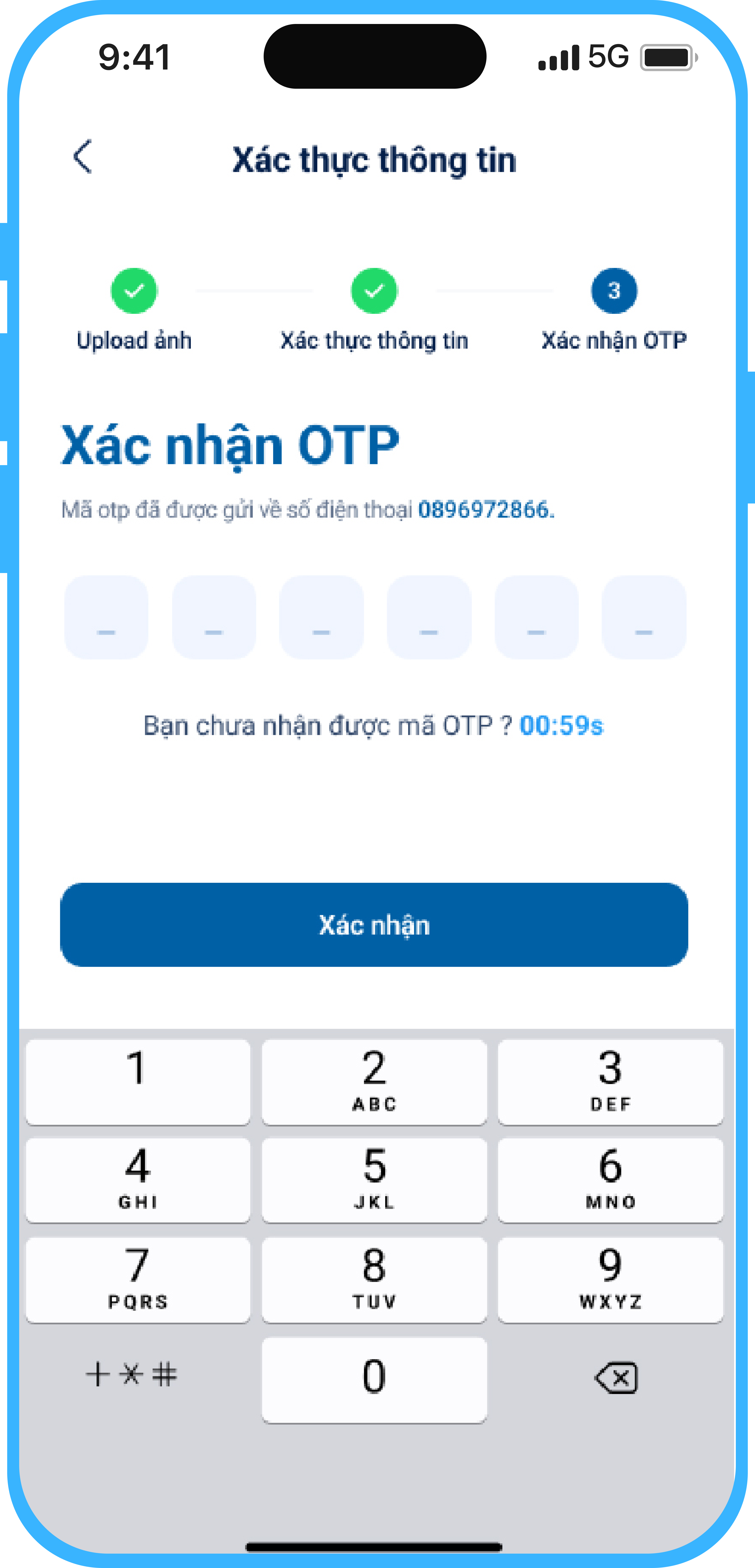Confirm with the Xác nhận button
Screen dimensions: 755x1568
click(374, 924)
